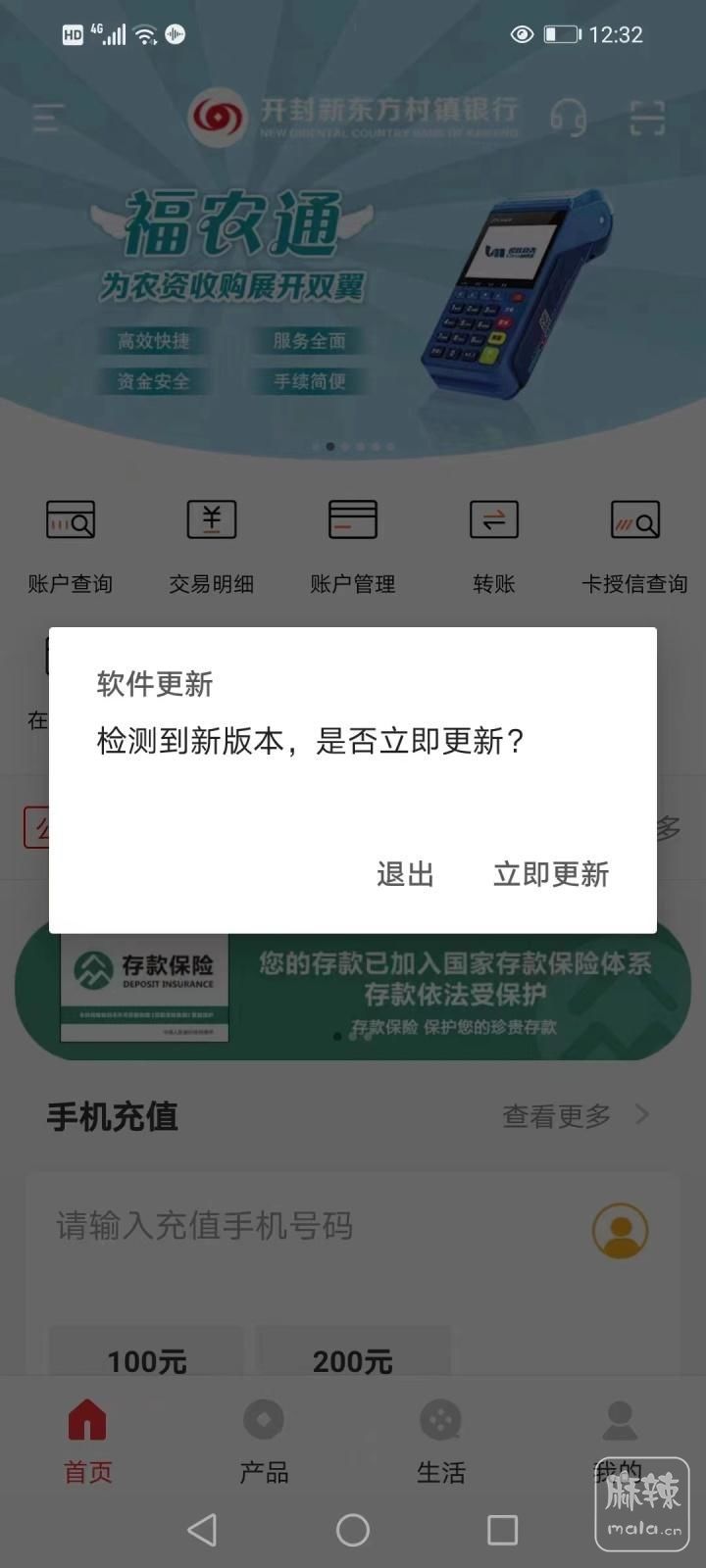Tap 查看更多 next to 手机充值
This screenshot has width=706, height=1568.
pyautogui.click(x=574, y=1115)
